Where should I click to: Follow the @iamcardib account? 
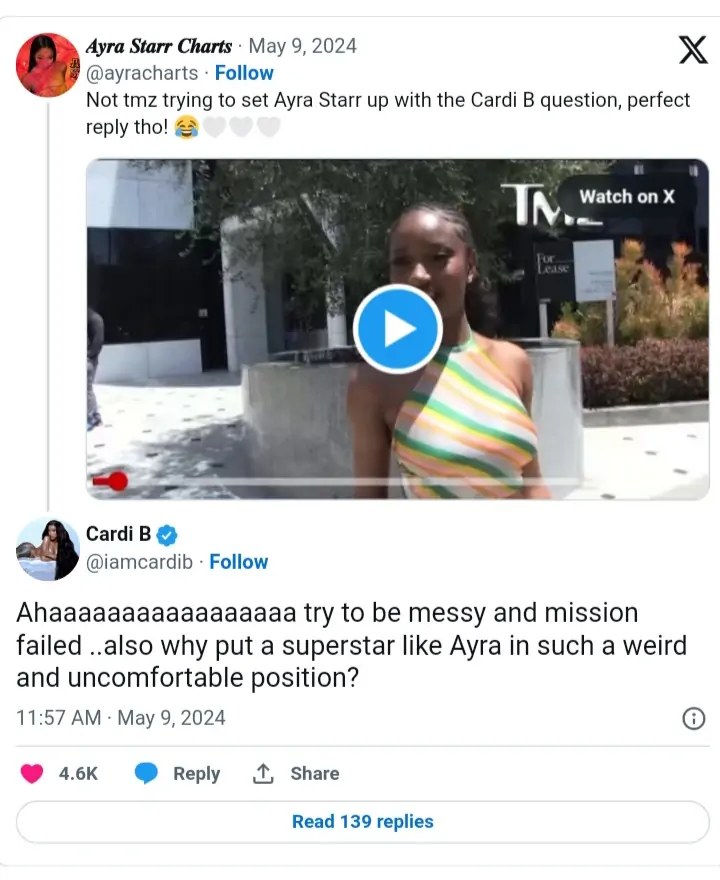(238, 562)
